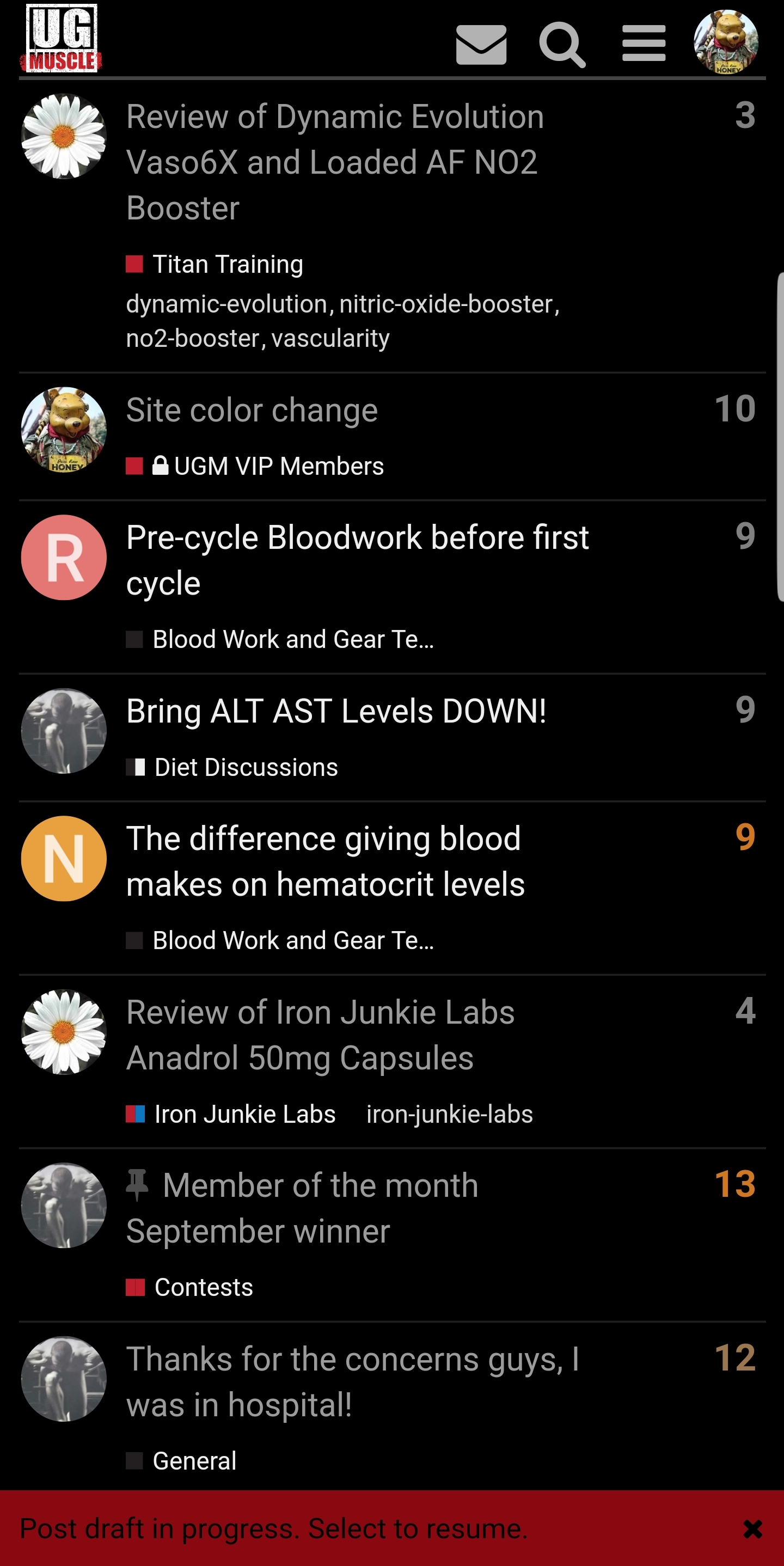Open the messages envelope icon
The width and height of the screenshot is (784, 1566).
pyautogui.click(x=481, y=45)
